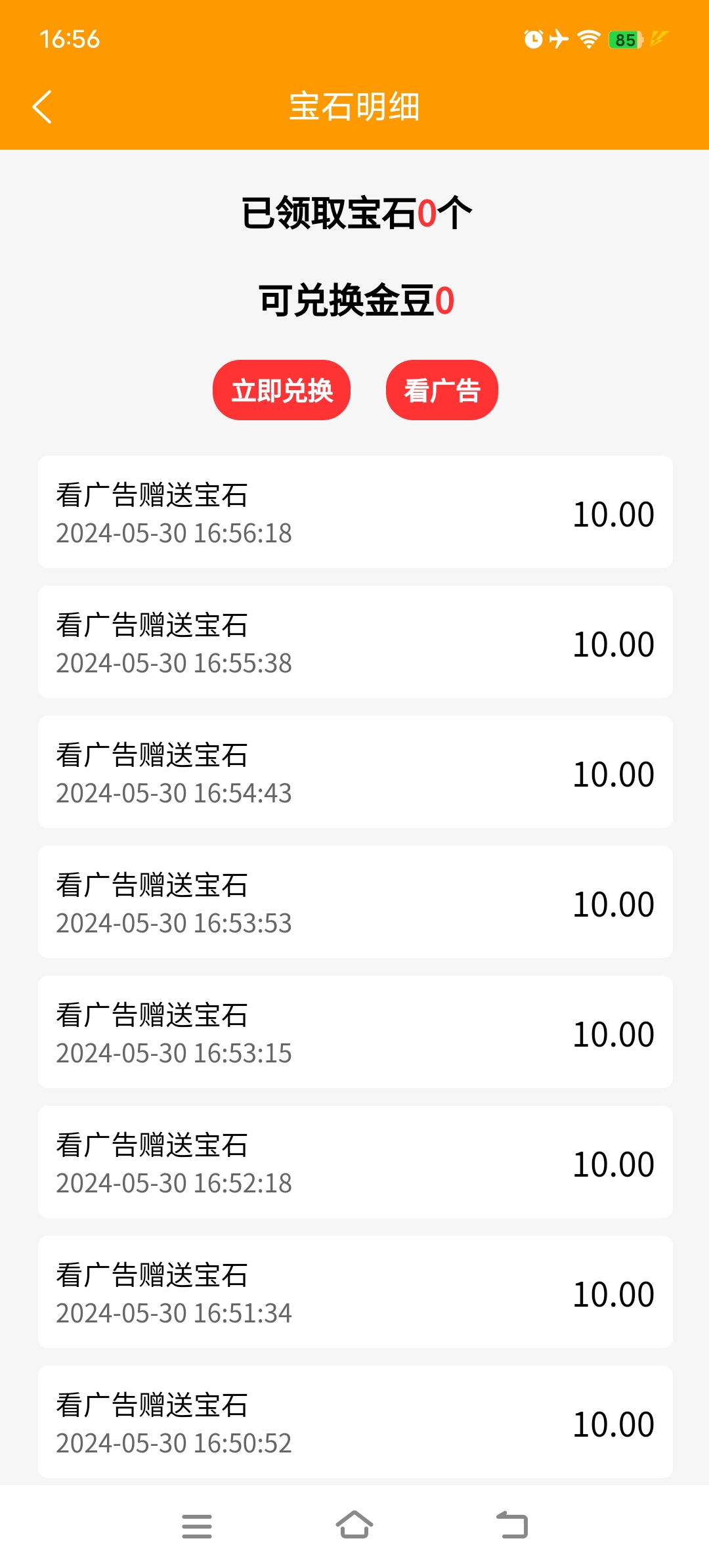Tap the 立即兑换 button
This screenshot has width=709, height=1568.
pos(282,390)
